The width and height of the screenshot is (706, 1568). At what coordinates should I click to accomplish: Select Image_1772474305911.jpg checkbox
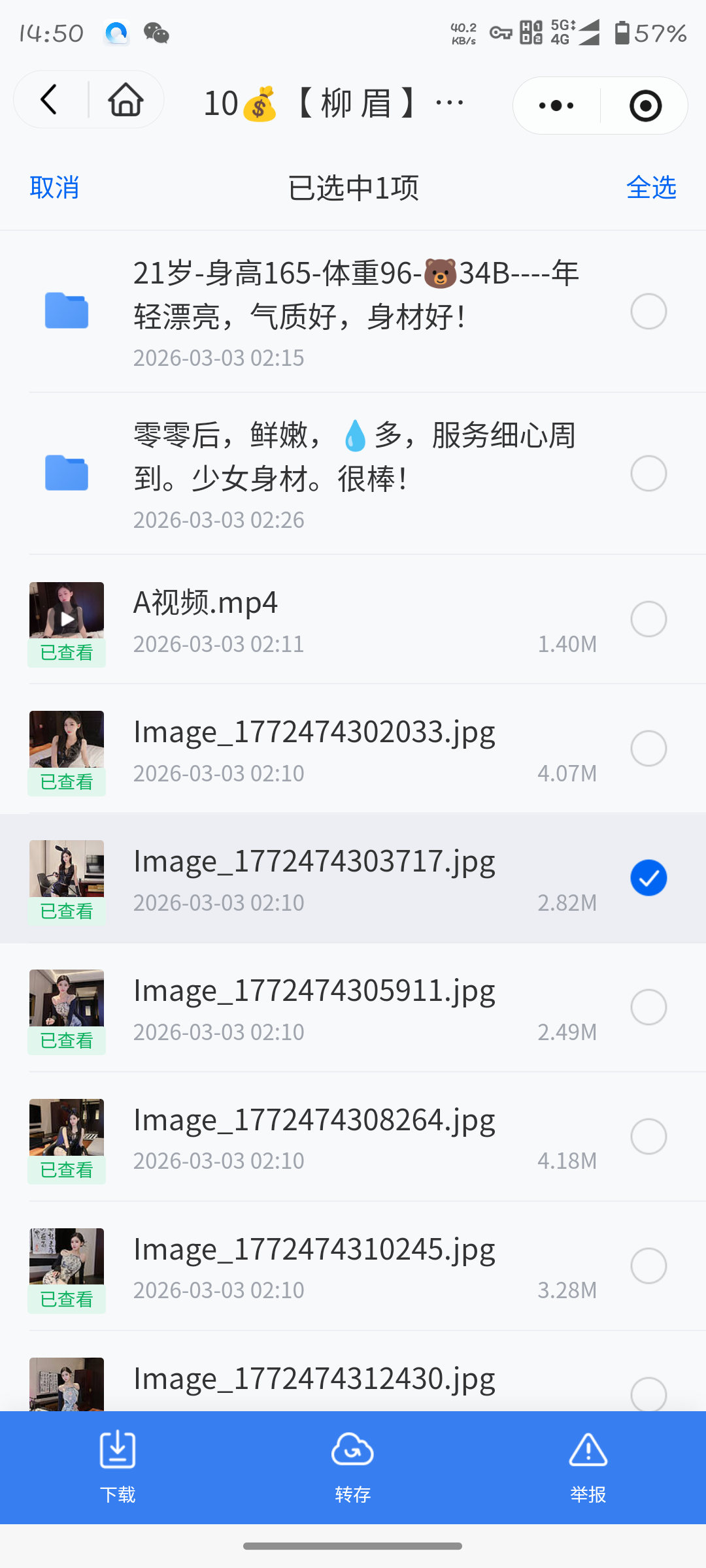pos(648,1007)
